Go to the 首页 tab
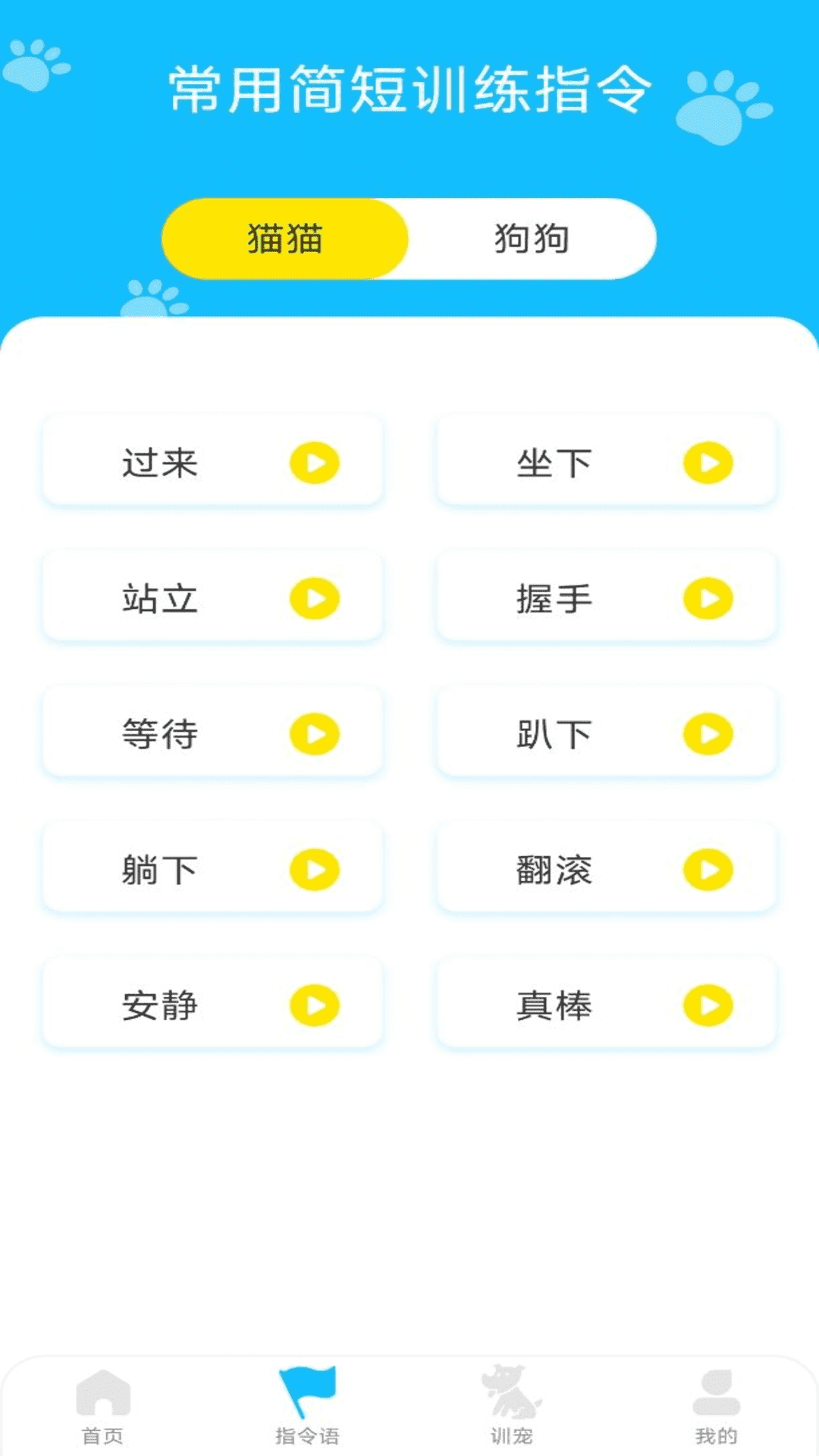This screenshot has height=1456, width=819. pyautogui.click(x=102, y=1407)
